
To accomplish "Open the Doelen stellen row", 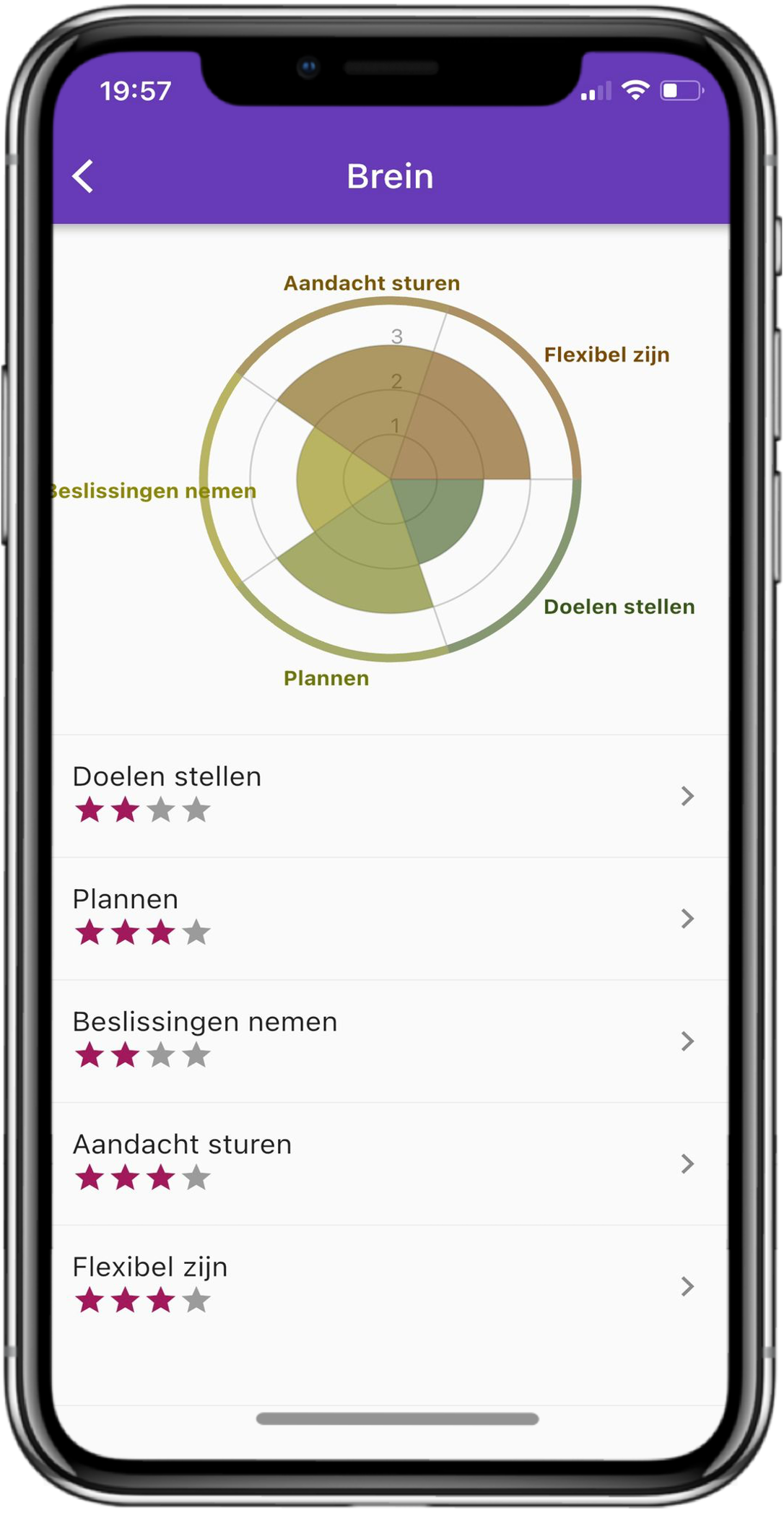I will [390, 796].
